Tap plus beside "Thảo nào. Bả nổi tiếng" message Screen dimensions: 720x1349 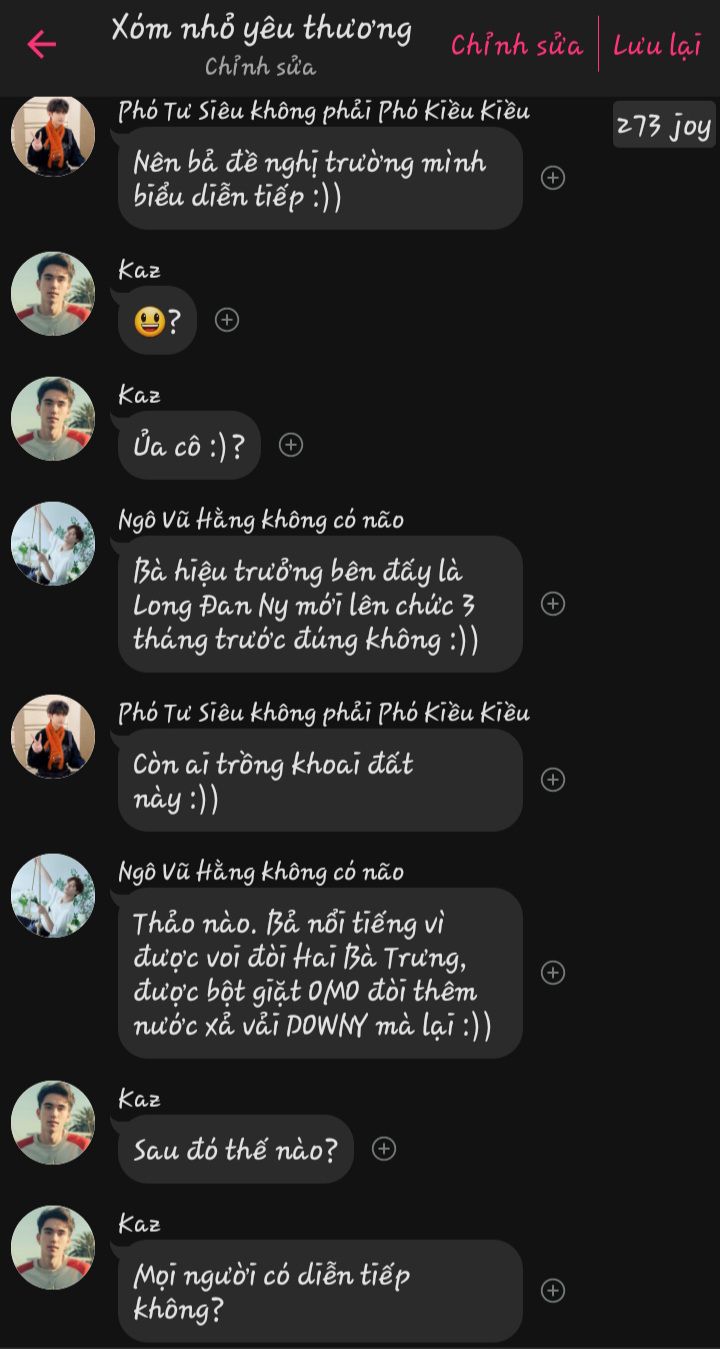pyautogui.click(x=553, y=973)
